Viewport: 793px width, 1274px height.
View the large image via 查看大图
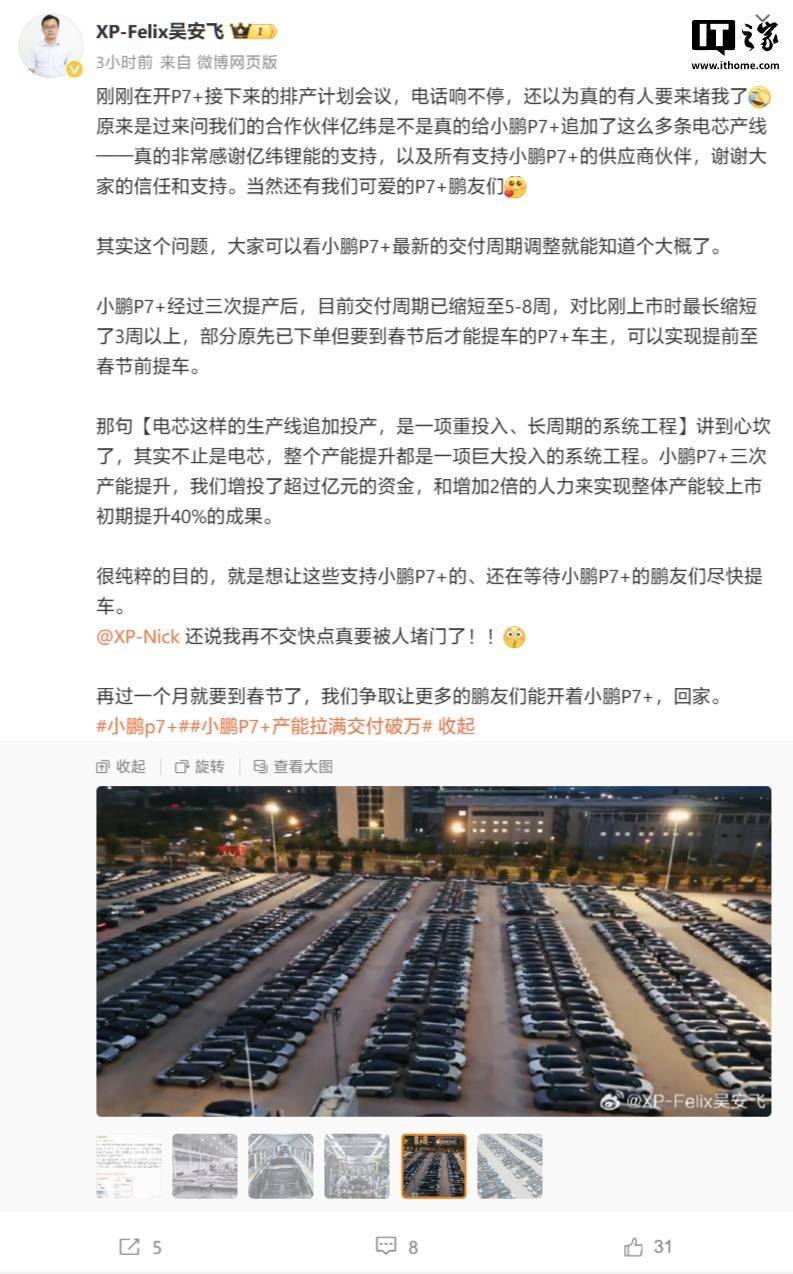293,766
